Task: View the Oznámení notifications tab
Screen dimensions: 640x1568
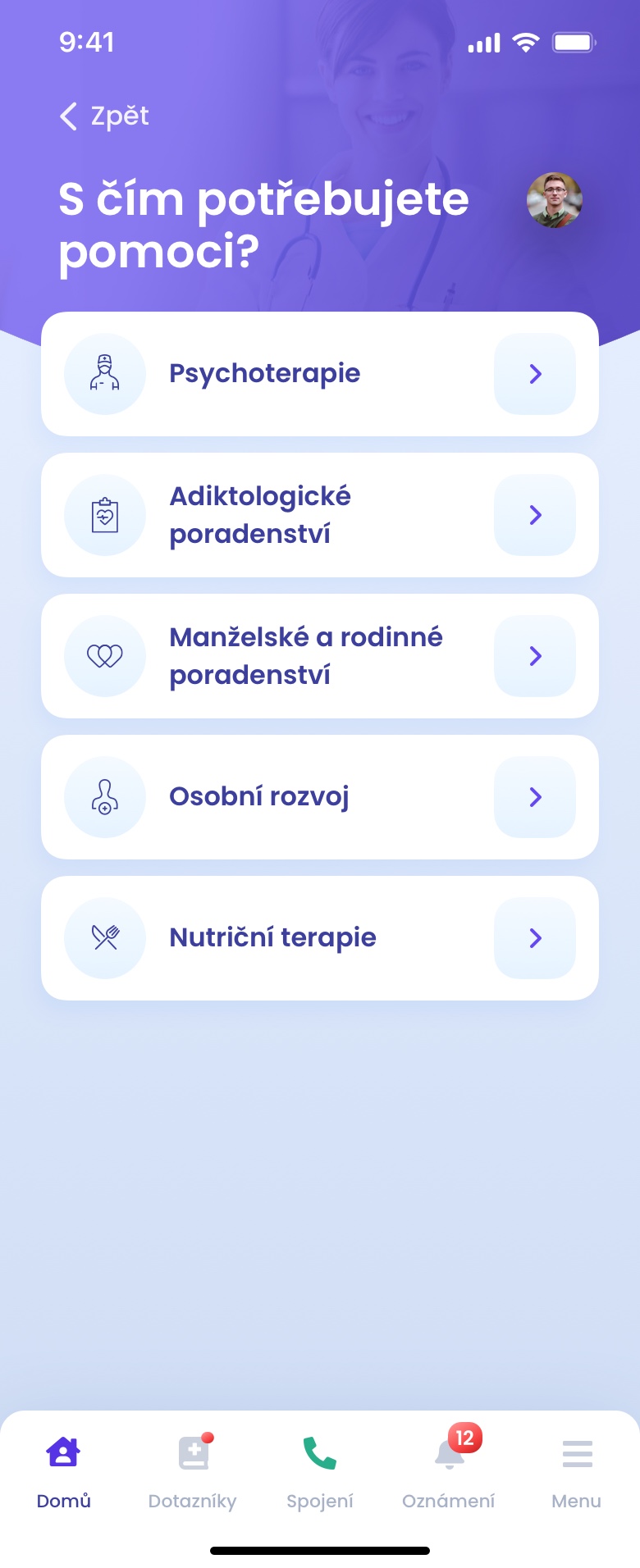Action: [448, 1470]
